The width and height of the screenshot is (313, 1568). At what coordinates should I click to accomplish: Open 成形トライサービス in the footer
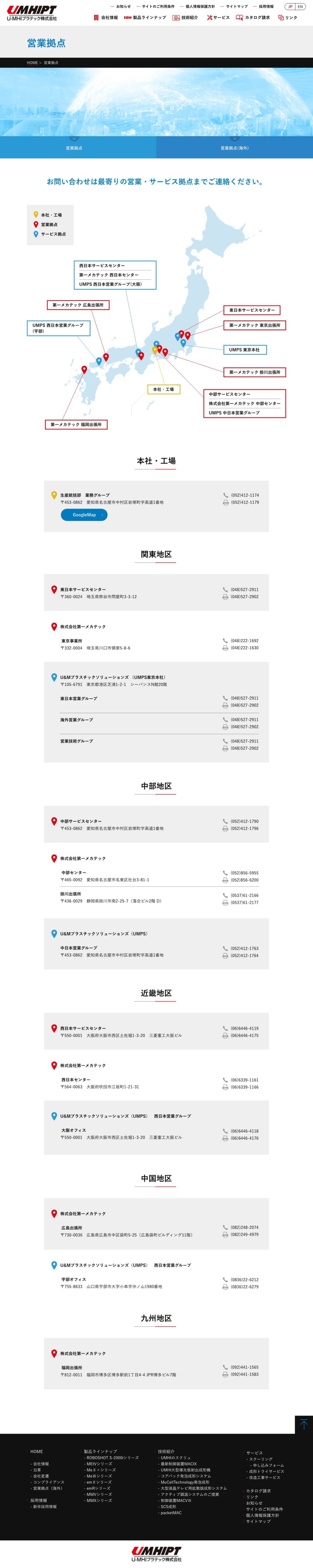click(266, 1471)
